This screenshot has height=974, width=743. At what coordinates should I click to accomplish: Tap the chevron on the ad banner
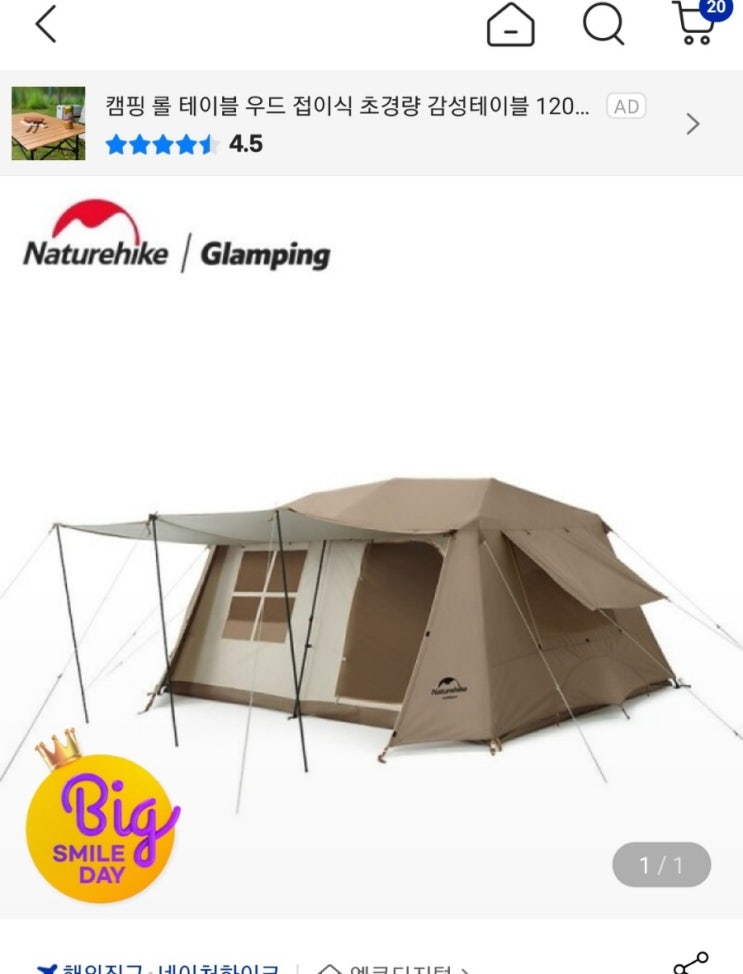(x=693, y=124)
